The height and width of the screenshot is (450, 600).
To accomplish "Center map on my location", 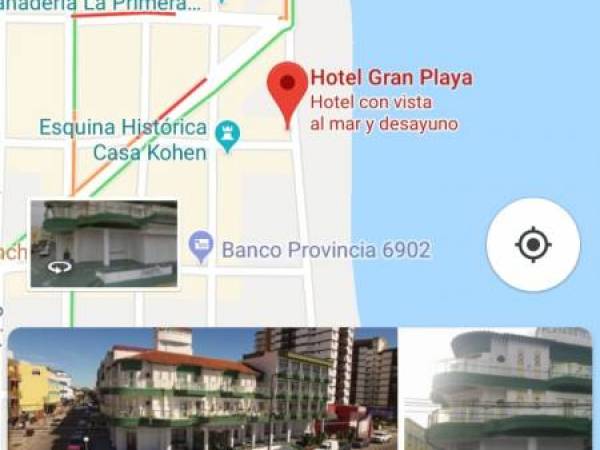I will point(533,245).
